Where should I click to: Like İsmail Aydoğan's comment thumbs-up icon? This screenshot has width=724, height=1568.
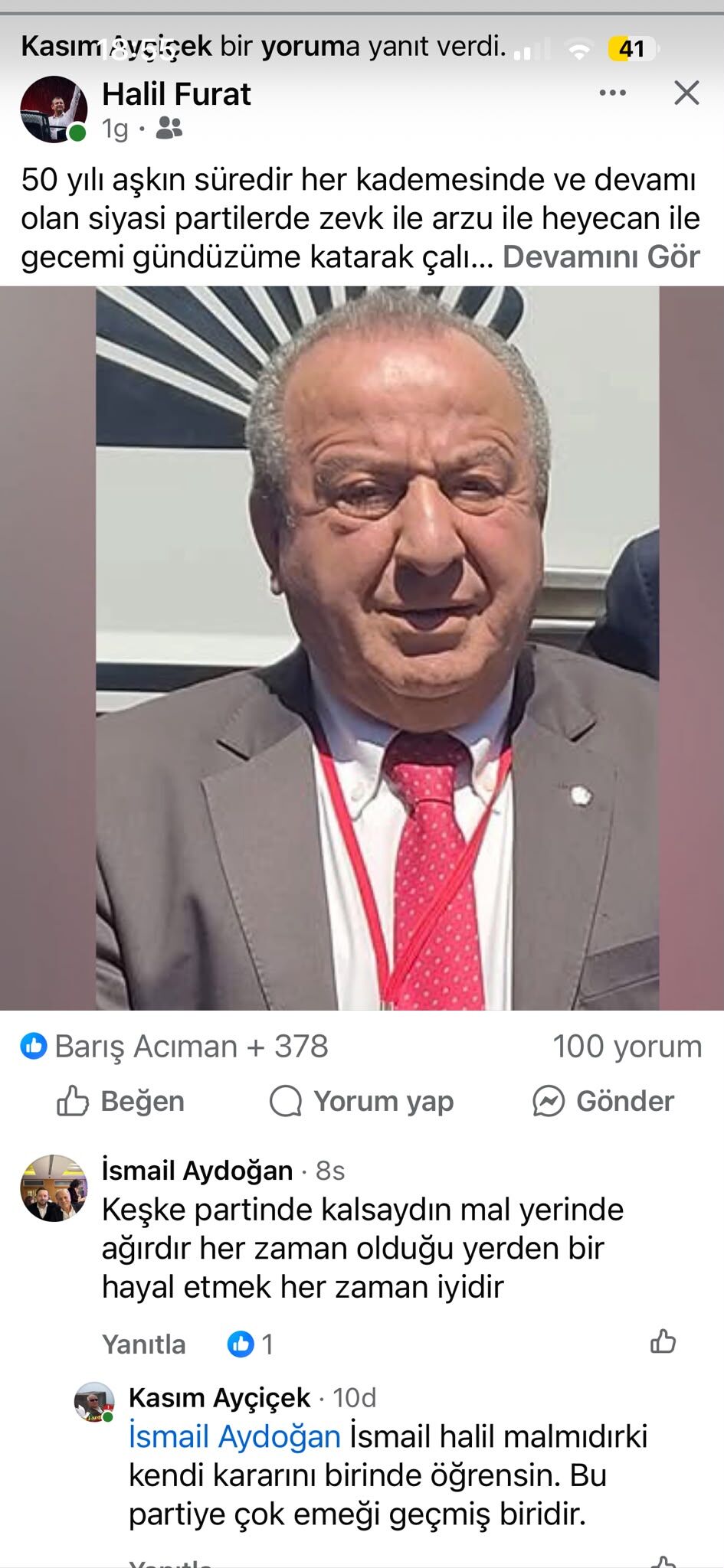pyautogui.click(x=663, y=1341)
